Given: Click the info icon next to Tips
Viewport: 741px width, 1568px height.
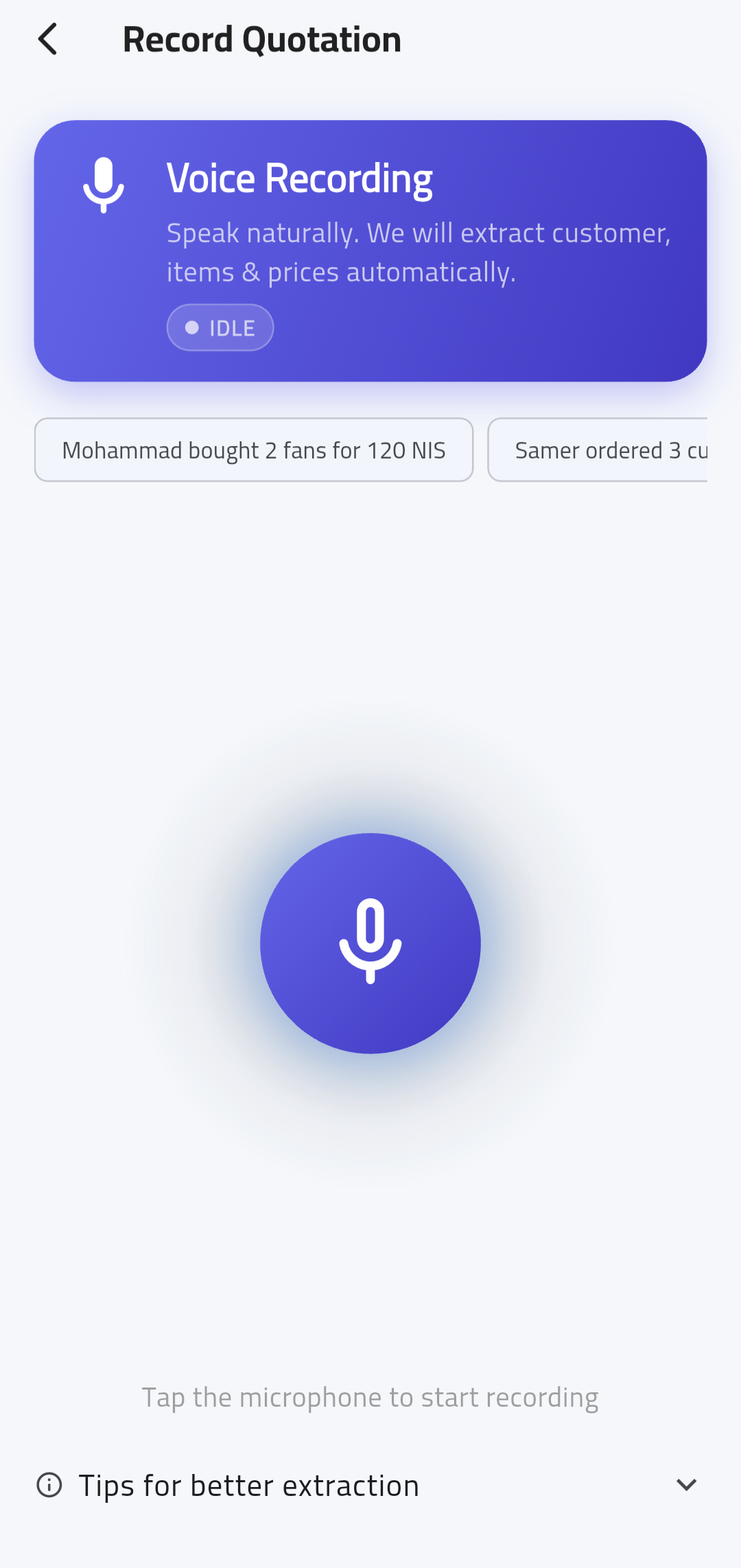Looking at the screenshot, I should [x=49, y=1484].
